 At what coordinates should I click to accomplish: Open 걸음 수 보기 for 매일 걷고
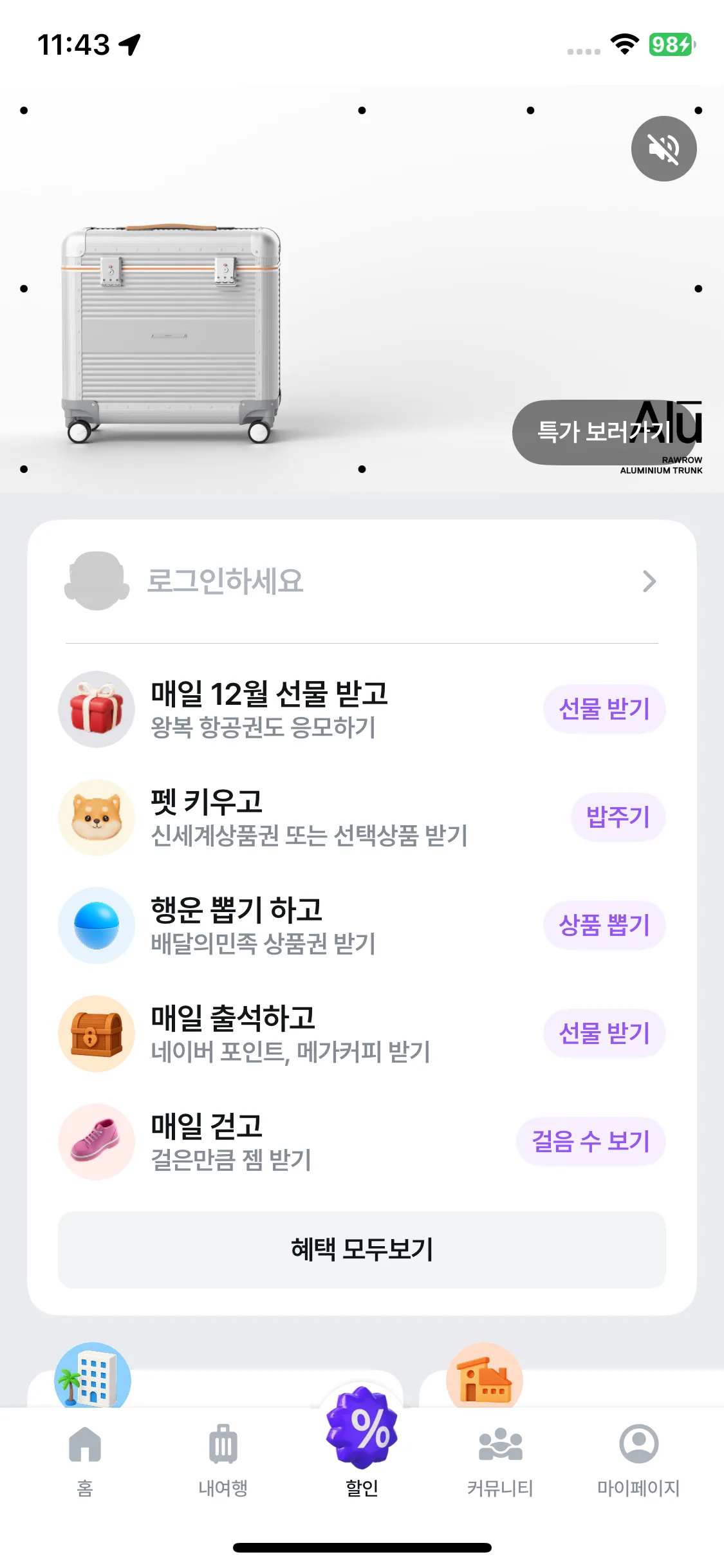pyautogui.click(x=590, y=1141)
